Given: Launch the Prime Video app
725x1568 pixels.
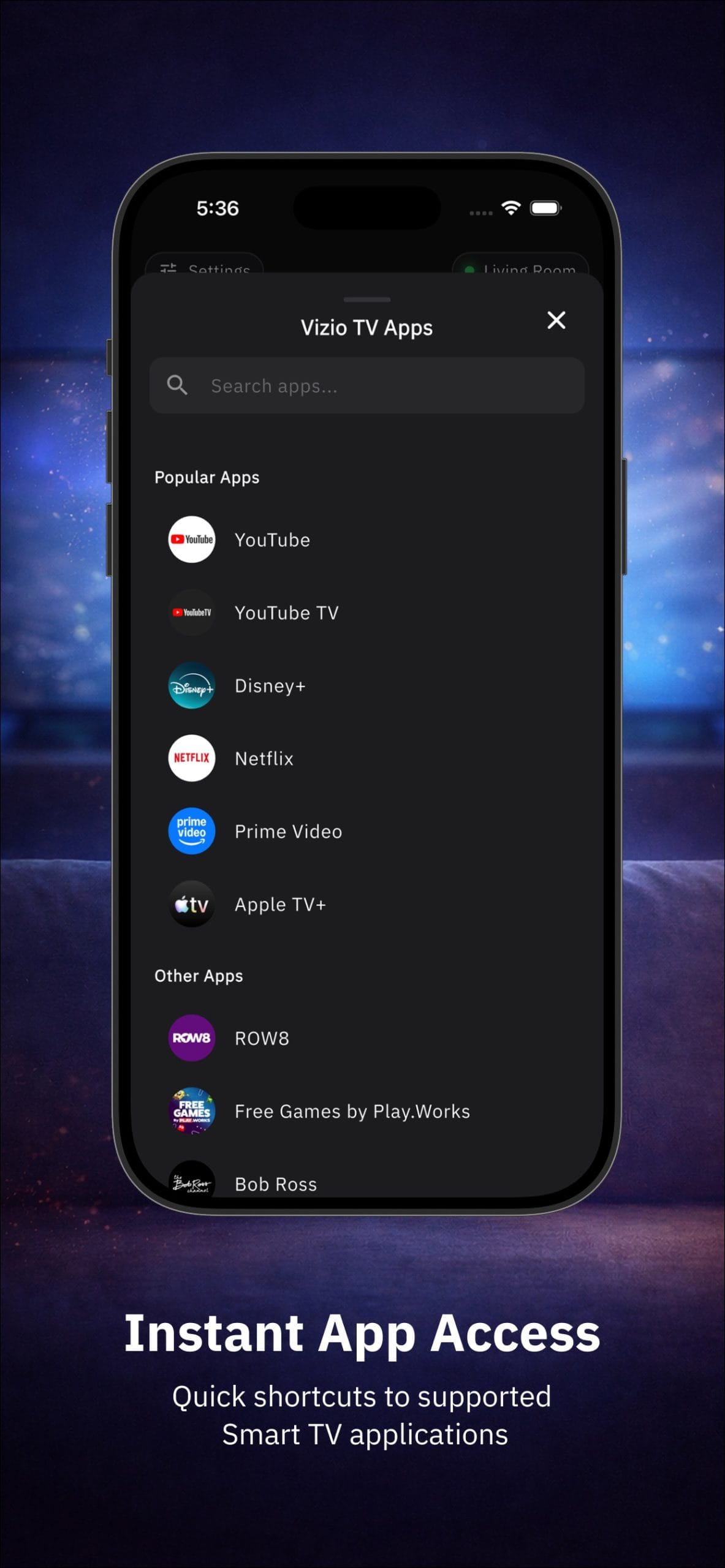Looking at the screenshot, I should [x=191, y=831].
